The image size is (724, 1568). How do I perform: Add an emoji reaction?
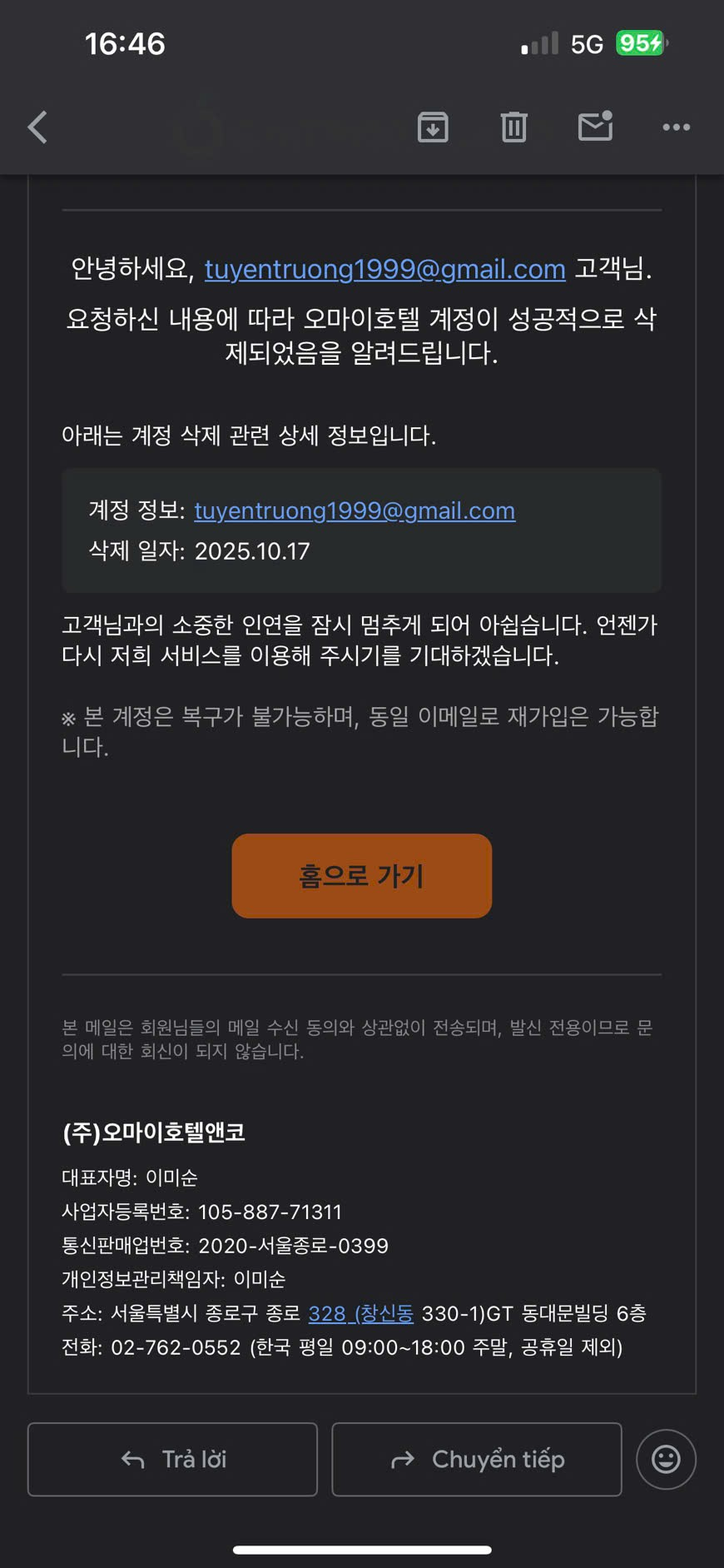click(666, 1459)
